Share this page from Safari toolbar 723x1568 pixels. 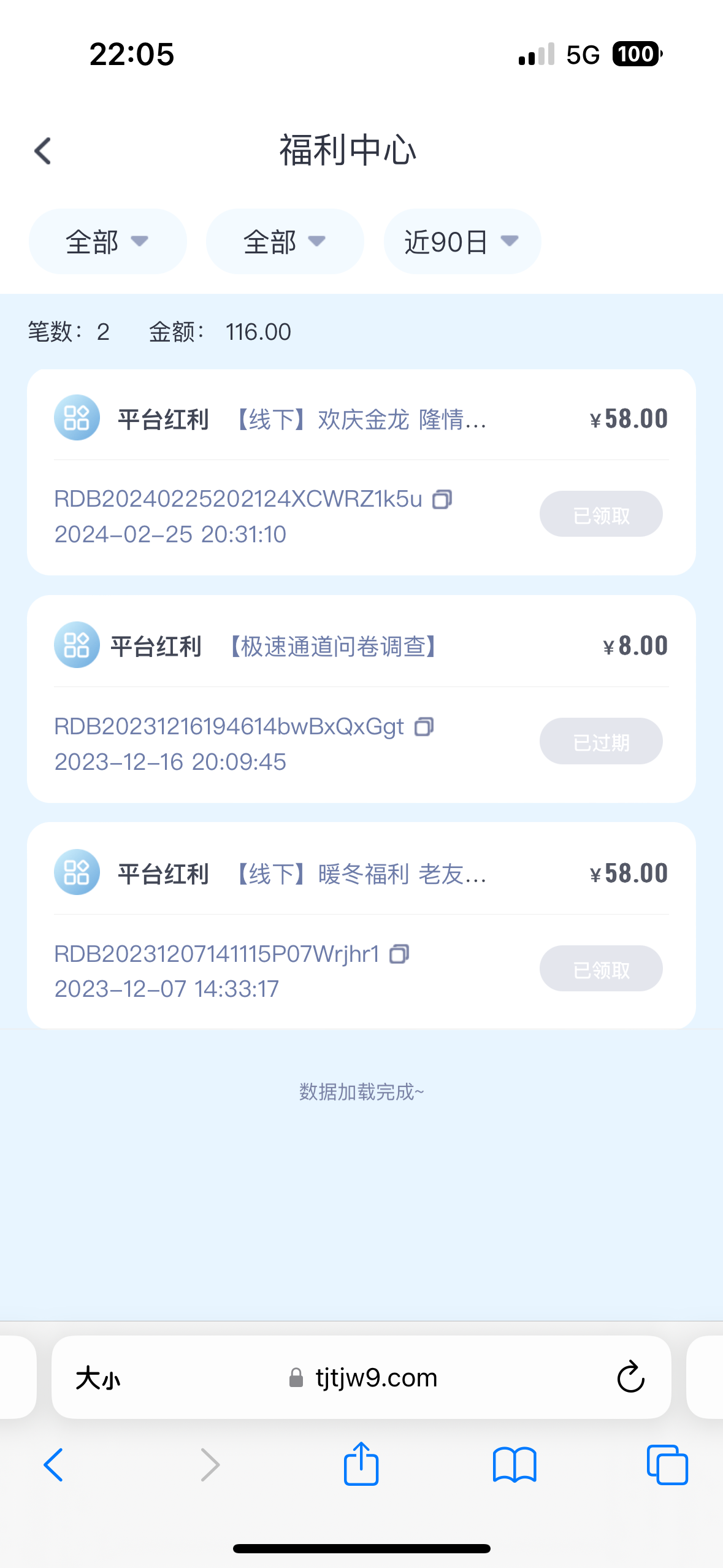tap(361, 1464)
